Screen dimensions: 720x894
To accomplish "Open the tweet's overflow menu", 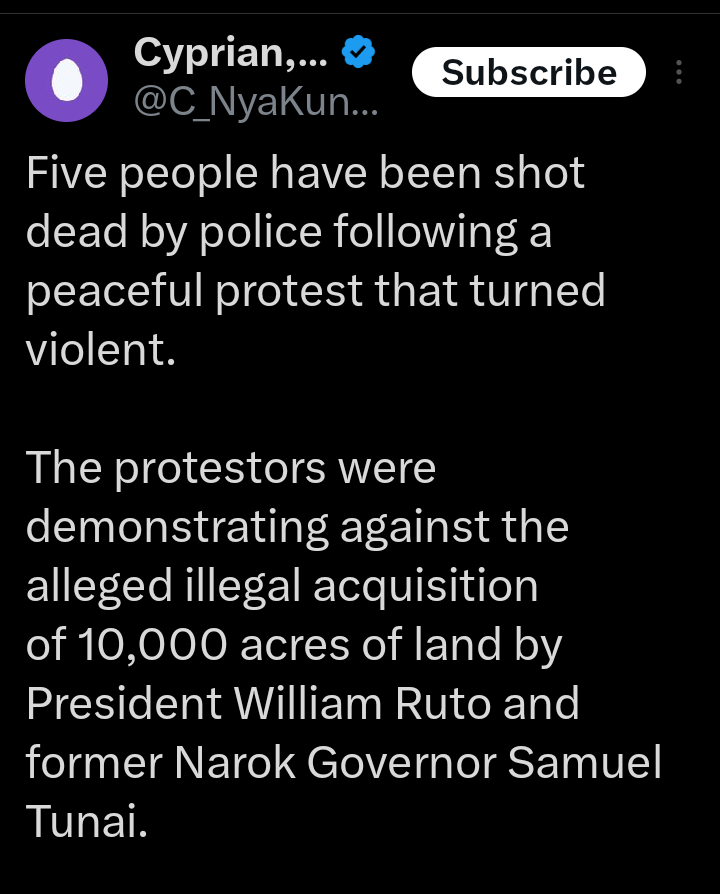I will 679,73.
